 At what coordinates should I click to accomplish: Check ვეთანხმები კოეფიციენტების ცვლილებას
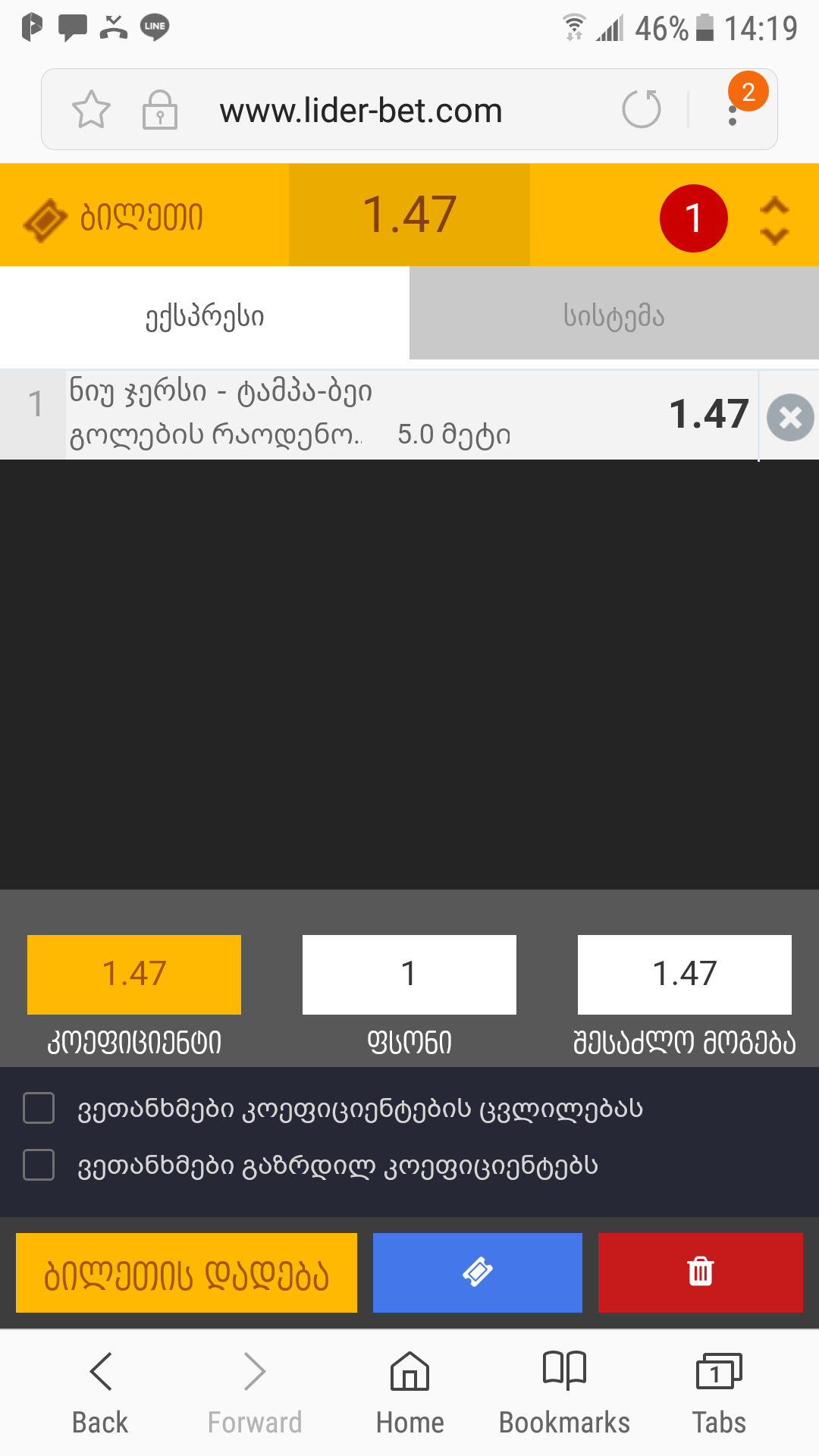[x=39, y=1108]
